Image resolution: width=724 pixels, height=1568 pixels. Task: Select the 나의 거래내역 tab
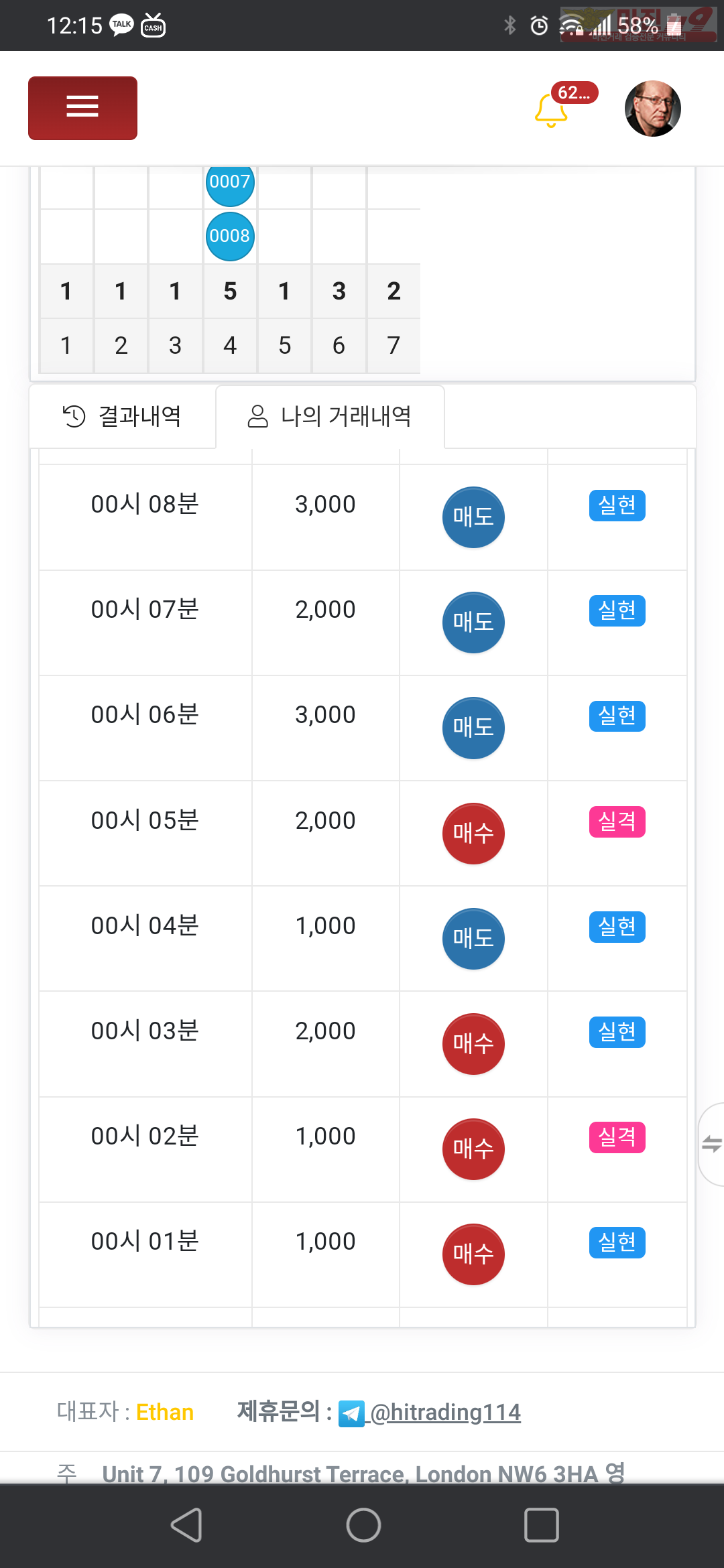pos(330,416)
